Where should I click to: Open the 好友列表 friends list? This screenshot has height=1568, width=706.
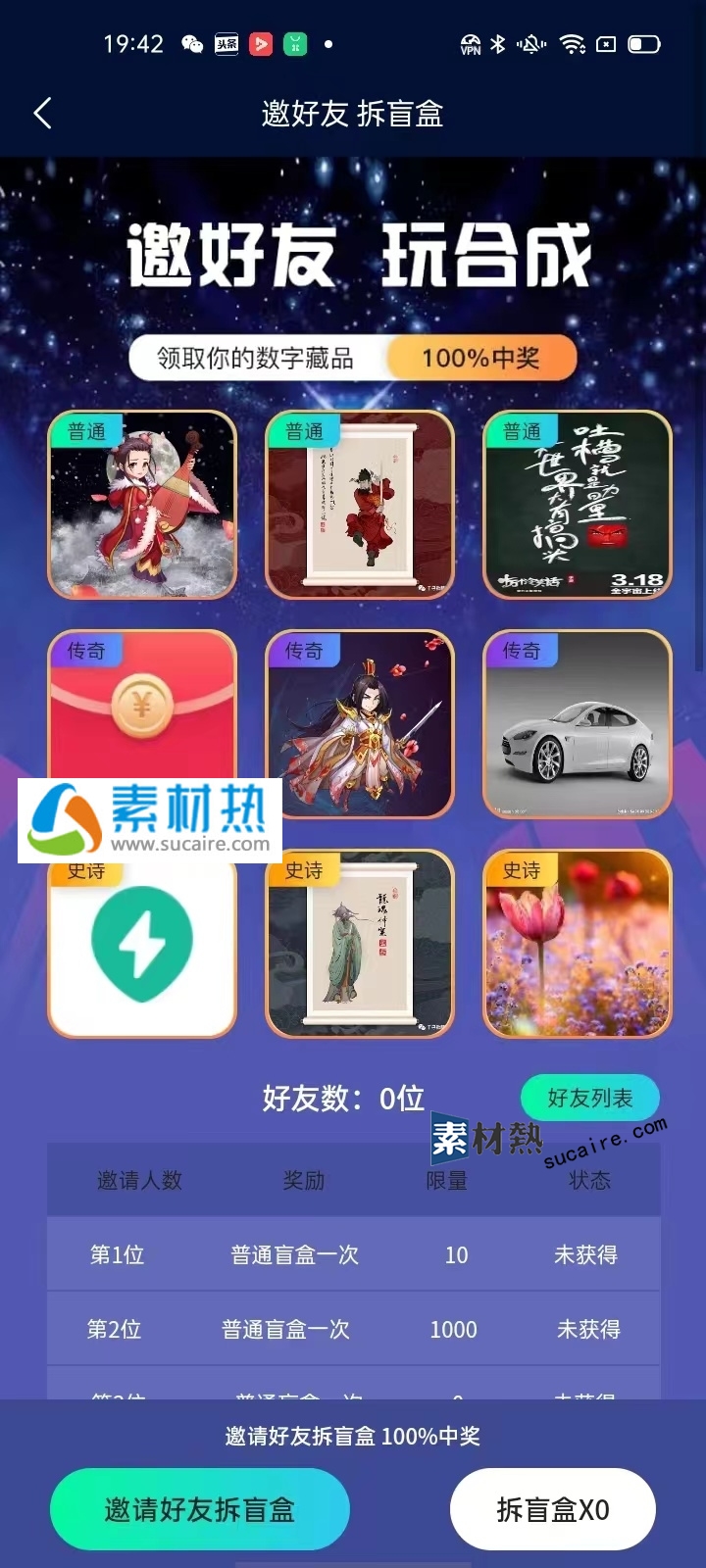pos(589,1098)
